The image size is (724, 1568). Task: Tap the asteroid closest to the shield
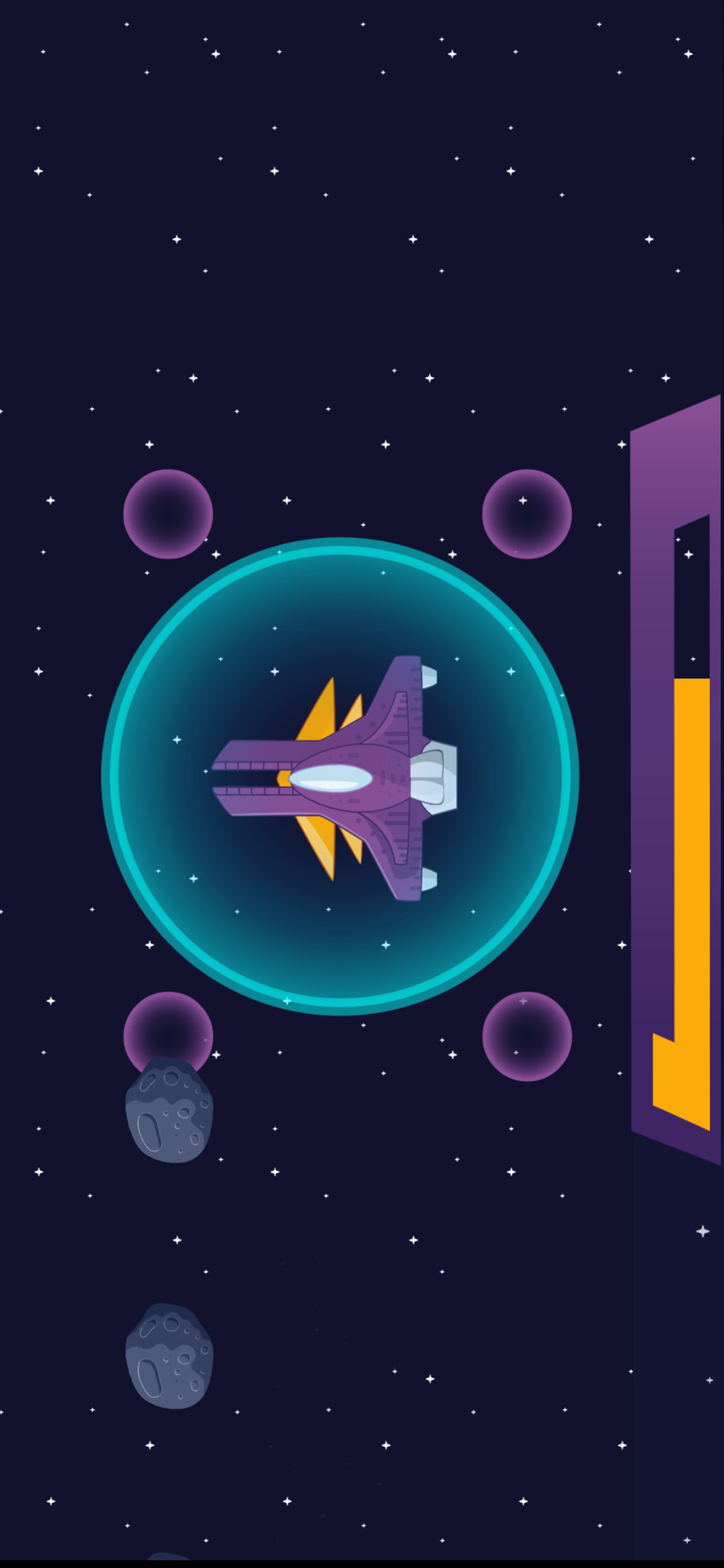click(x=169, y=1110)
